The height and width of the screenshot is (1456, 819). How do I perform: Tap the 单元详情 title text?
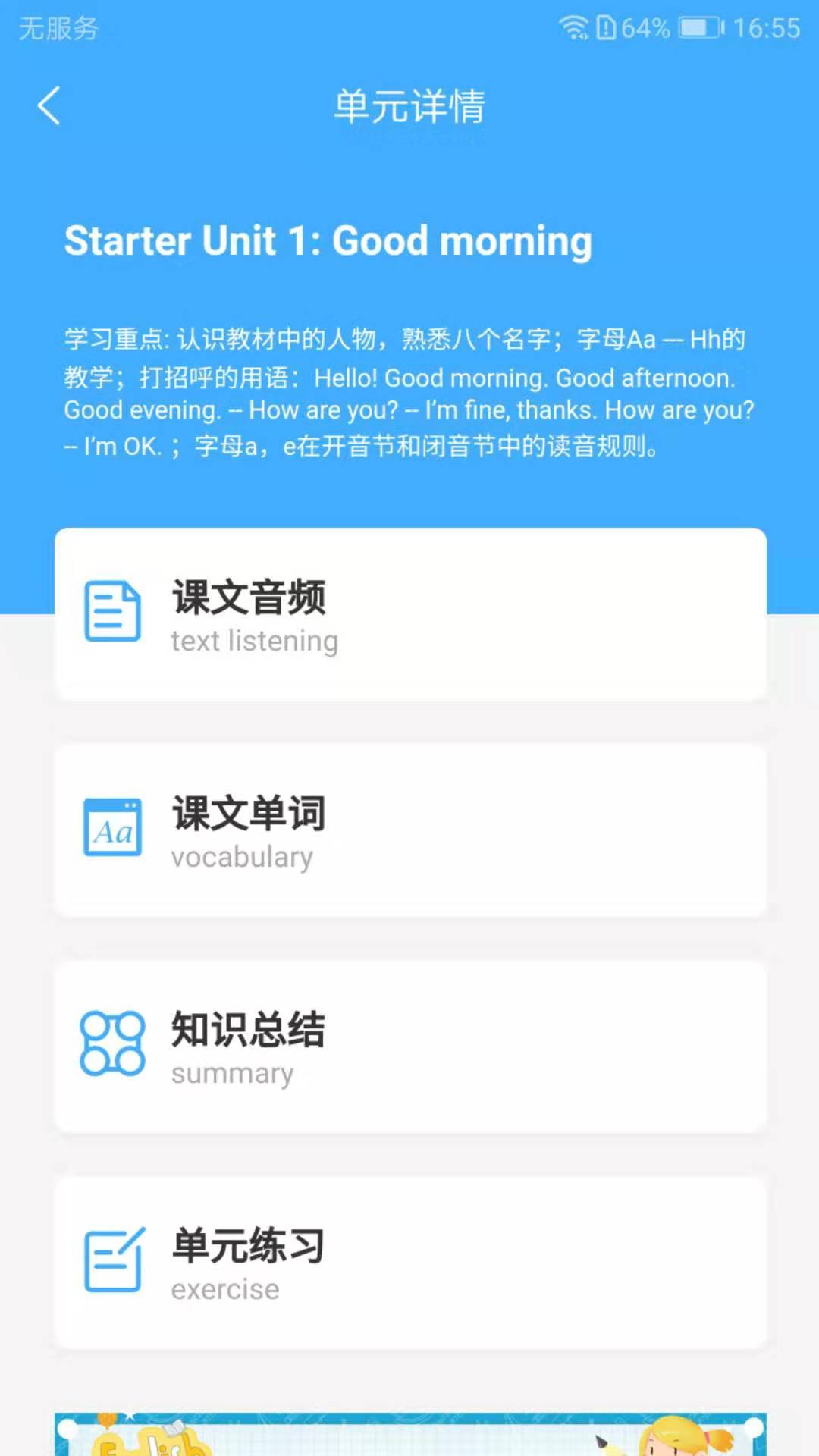tap(409, 106)
